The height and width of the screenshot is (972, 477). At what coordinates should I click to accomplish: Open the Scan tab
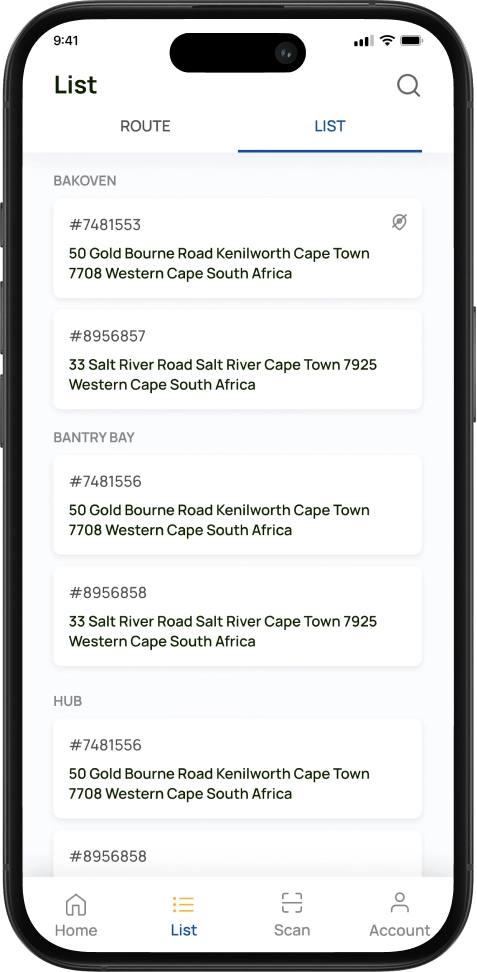pyautogui.click(x=292, y=915)
